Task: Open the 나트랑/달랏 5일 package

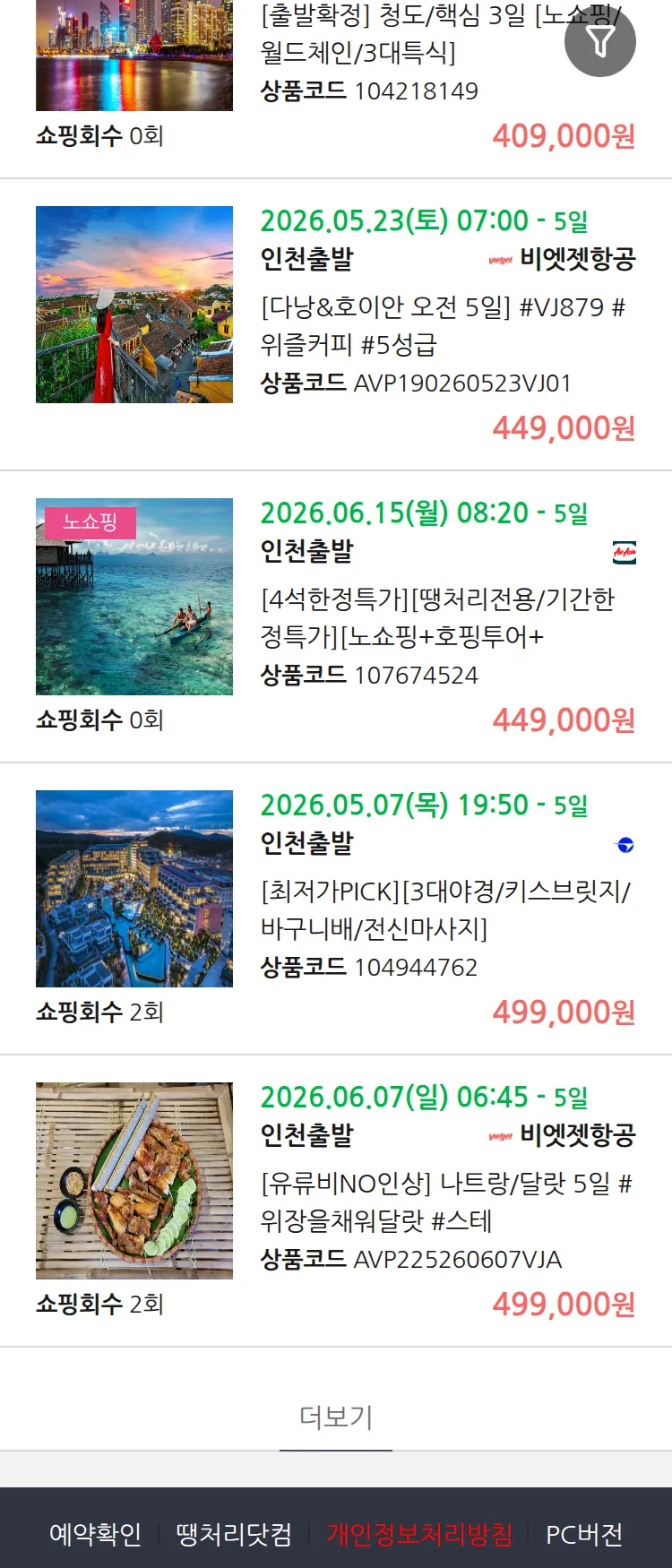Action: click(x=445, y=1202)
